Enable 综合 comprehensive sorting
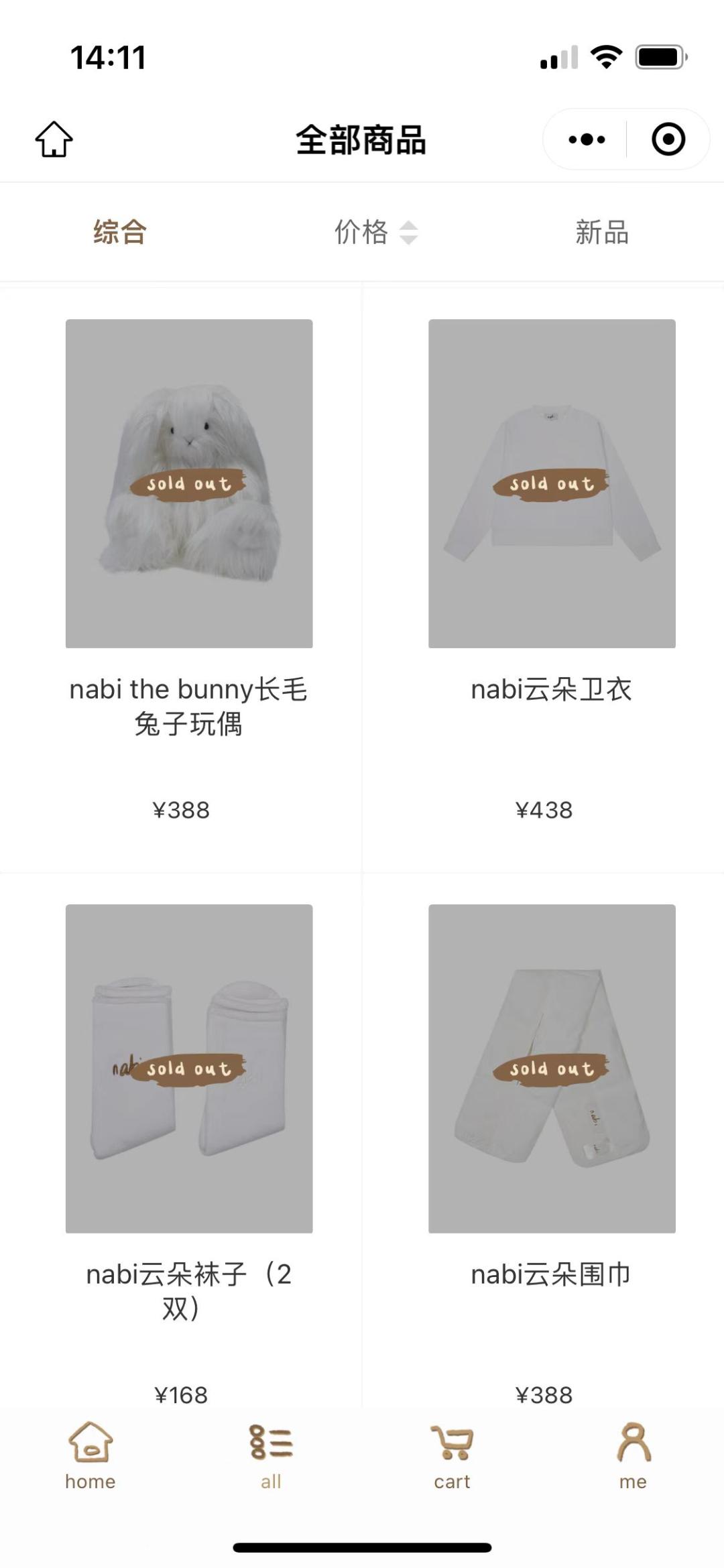This screenshot has width=724, height=1568. pos(118,233)
